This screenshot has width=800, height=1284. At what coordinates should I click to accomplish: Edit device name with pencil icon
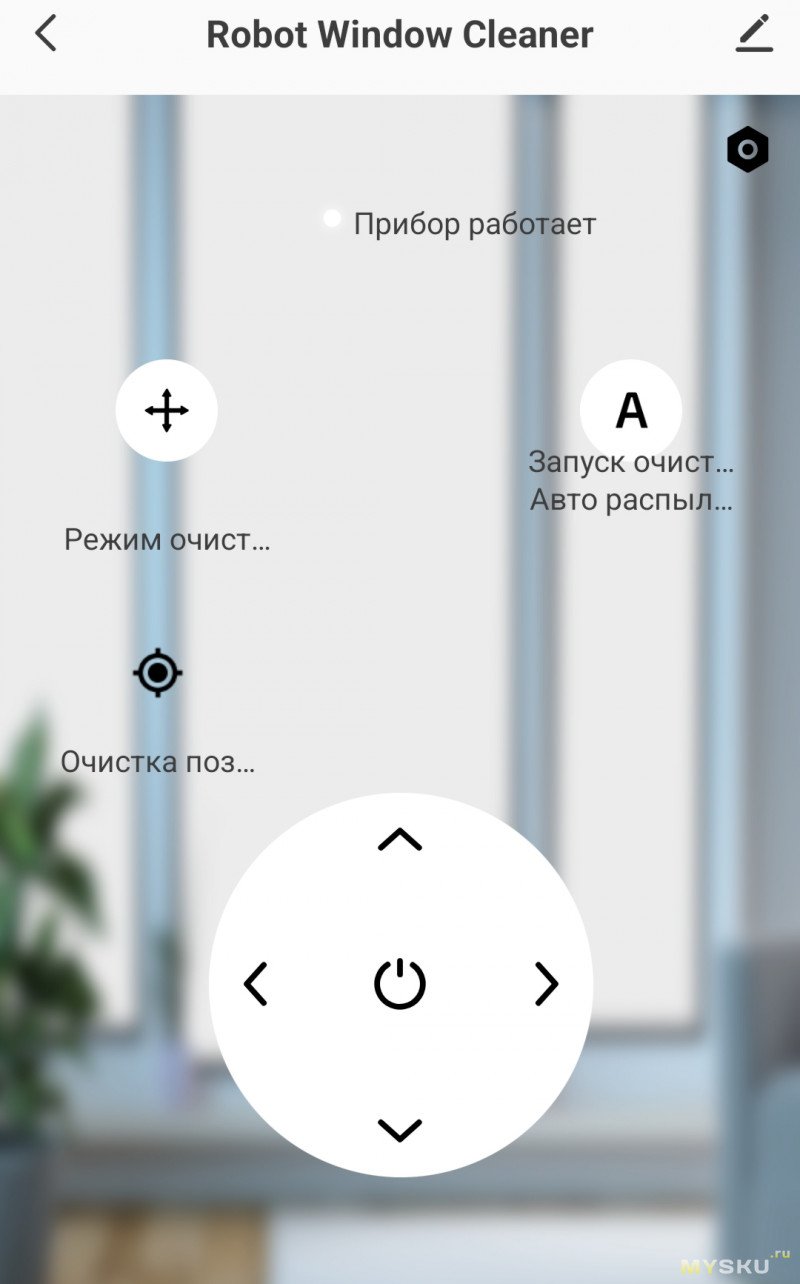tap(754, 34)
